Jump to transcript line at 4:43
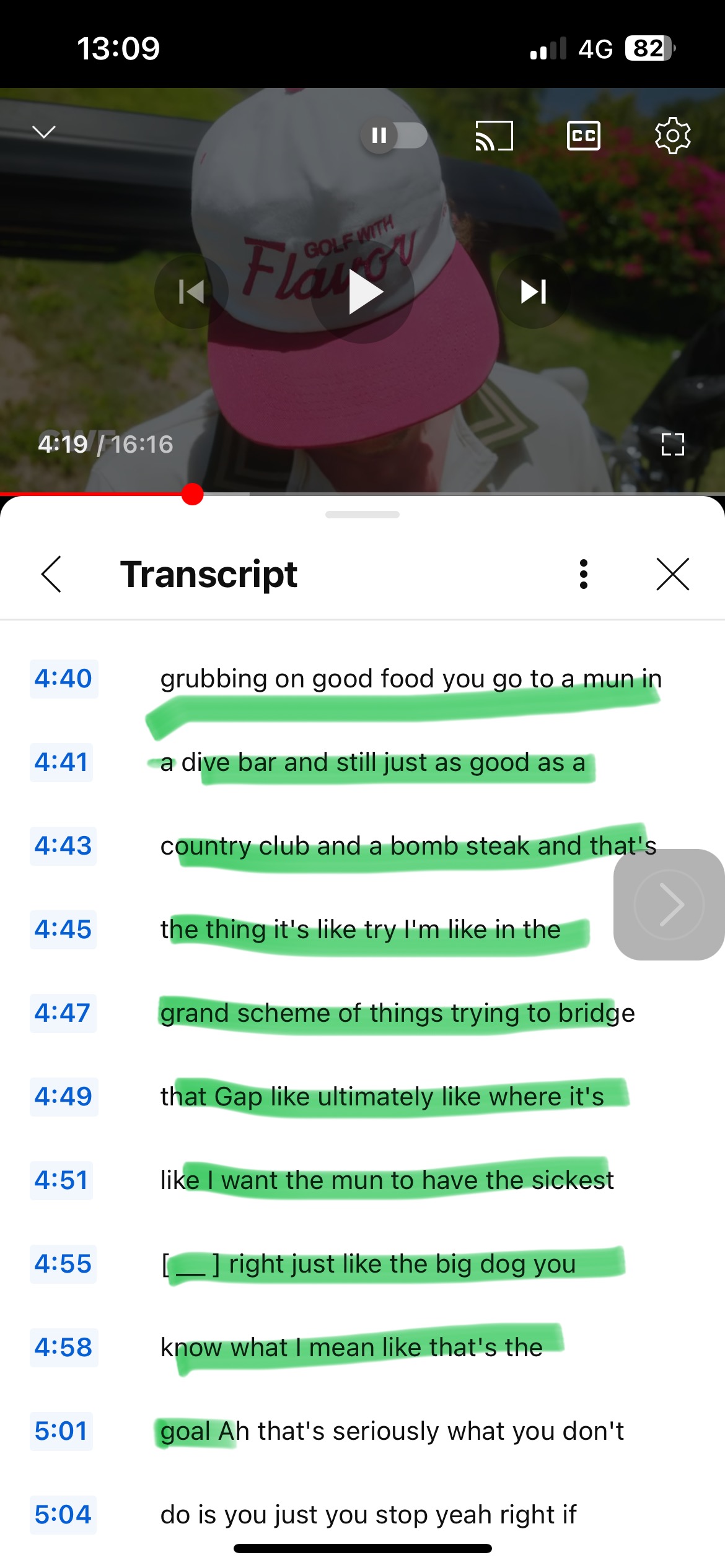The height and width of the screenshot is (1568, 725). [x=63, y=846]
